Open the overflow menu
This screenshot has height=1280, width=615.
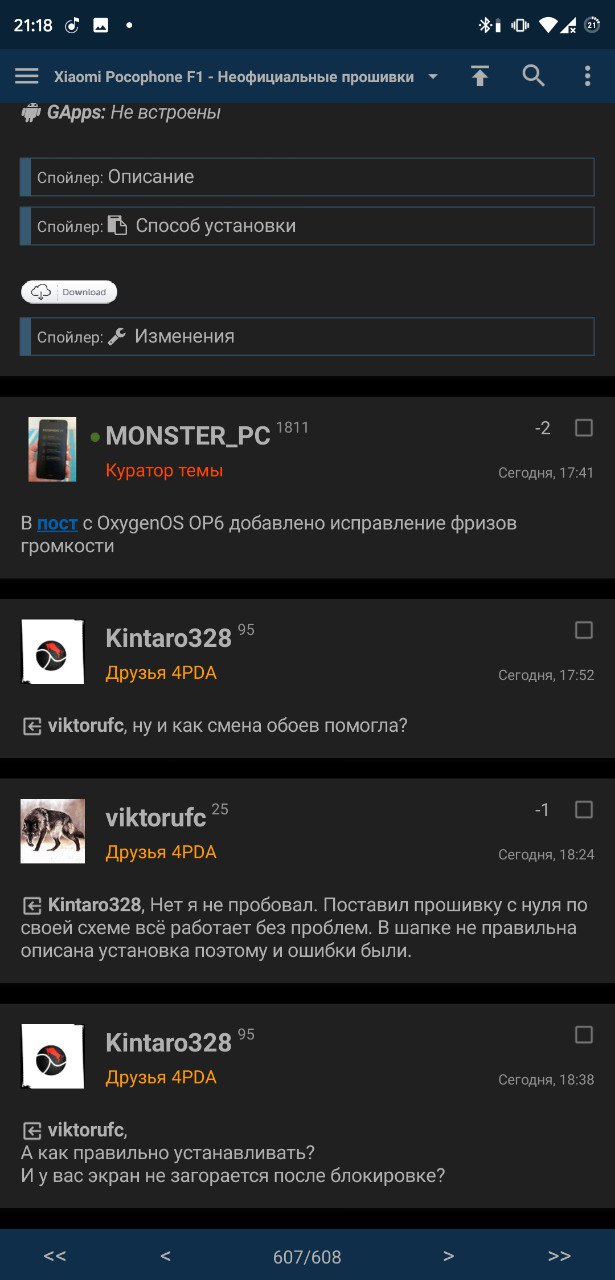pyautogui.click(x=587, y=76)
